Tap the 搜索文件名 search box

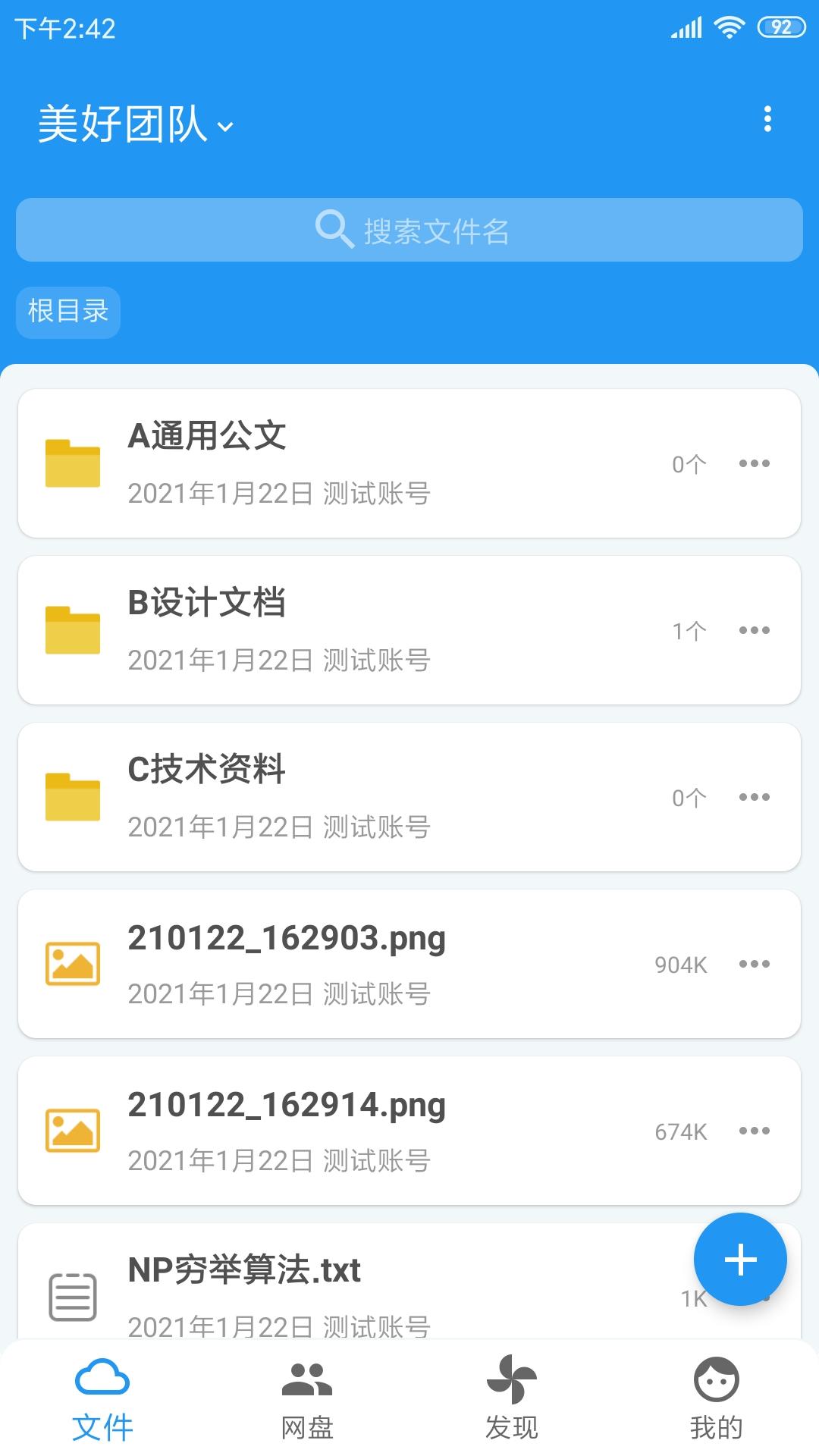409,230
